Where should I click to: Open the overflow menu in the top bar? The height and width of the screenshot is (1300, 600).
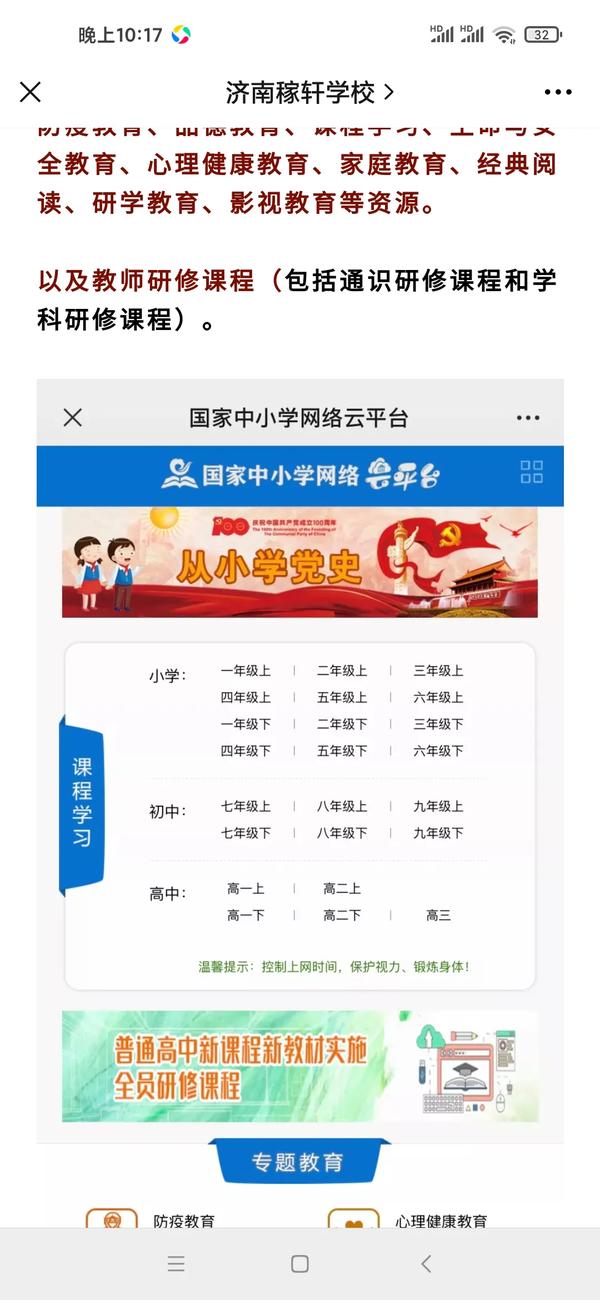point(558,93)
